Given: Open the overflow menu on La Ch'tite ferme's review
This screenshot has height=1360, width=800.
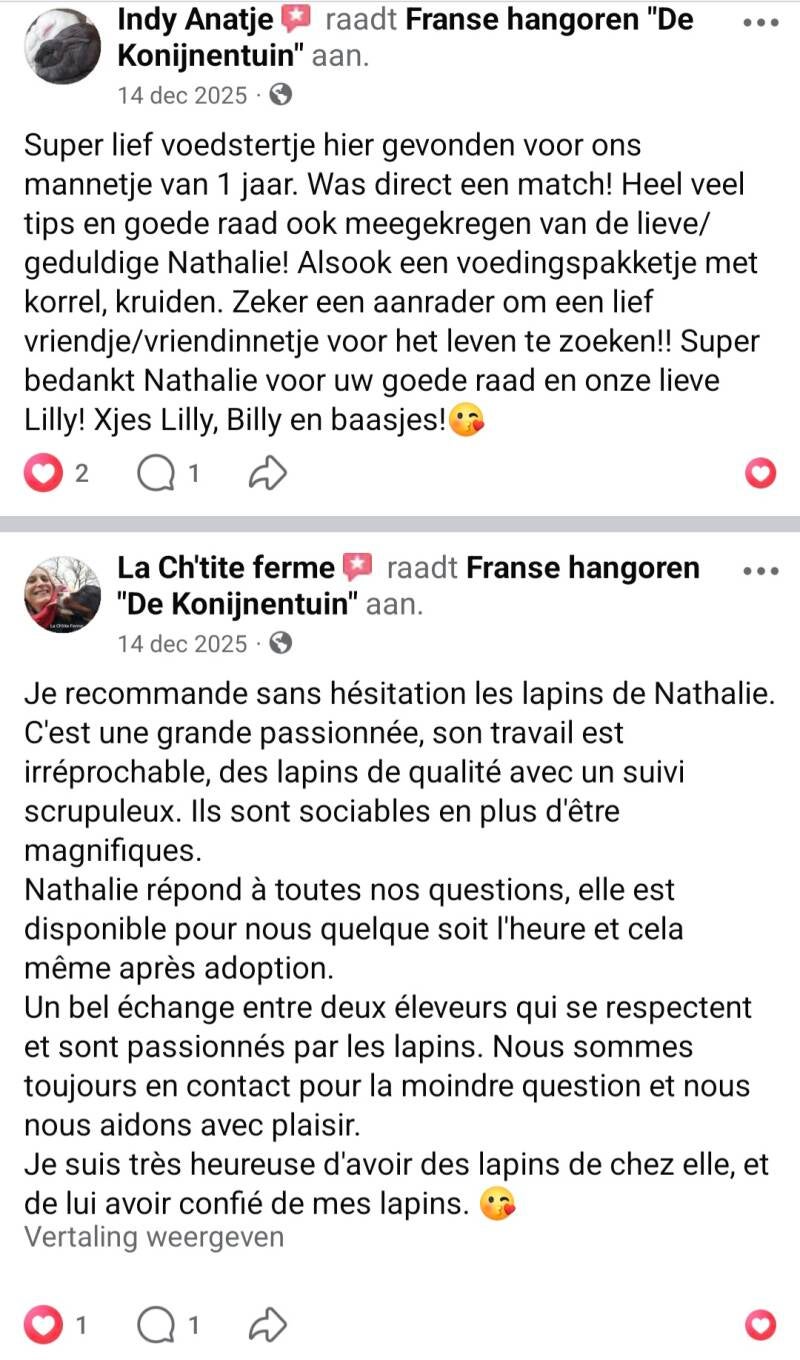Looking at the screenshot, I should [761, 570].
